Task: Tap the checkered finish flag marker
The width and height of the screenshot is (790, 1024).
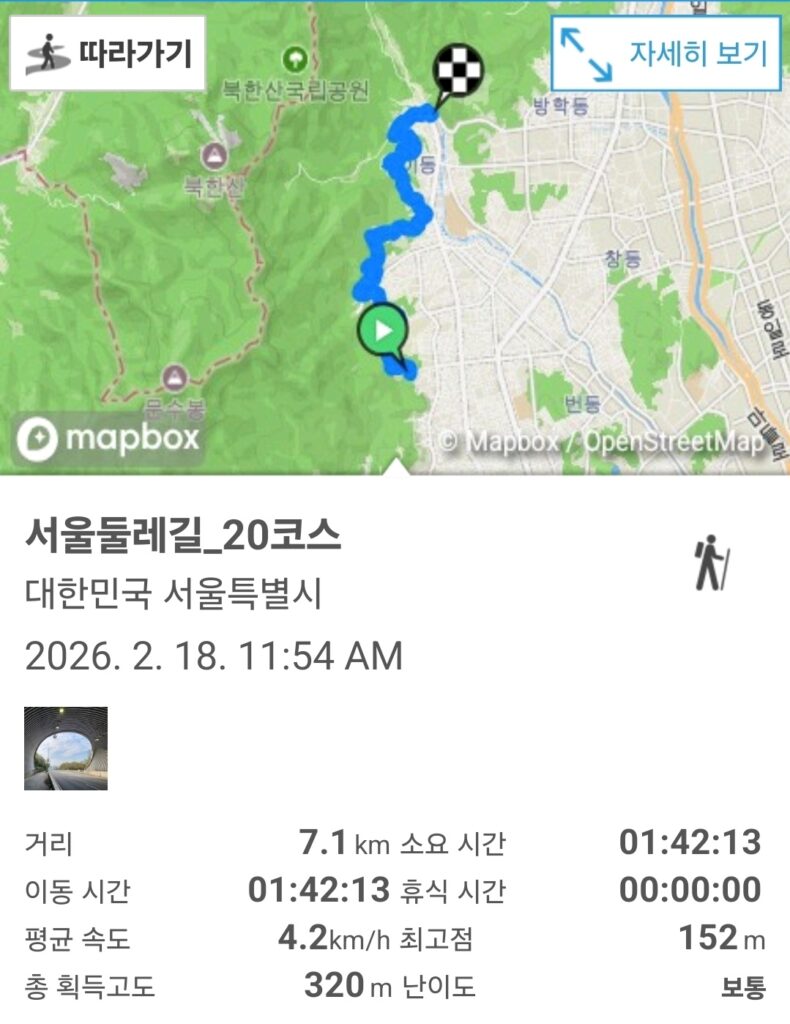Action: [x=458, y=70]
